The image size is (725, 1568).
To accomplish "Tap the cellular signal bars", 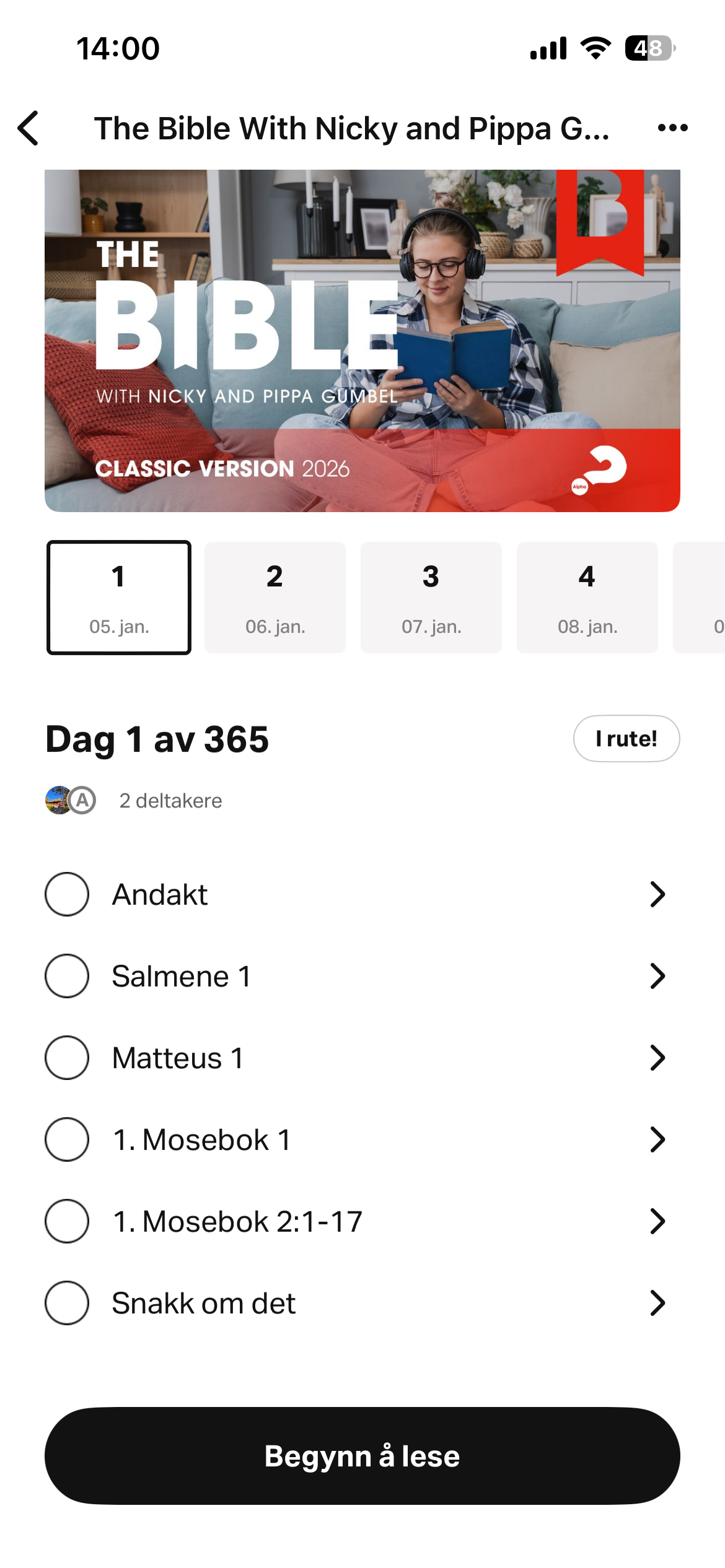I will tap(548, 48).
